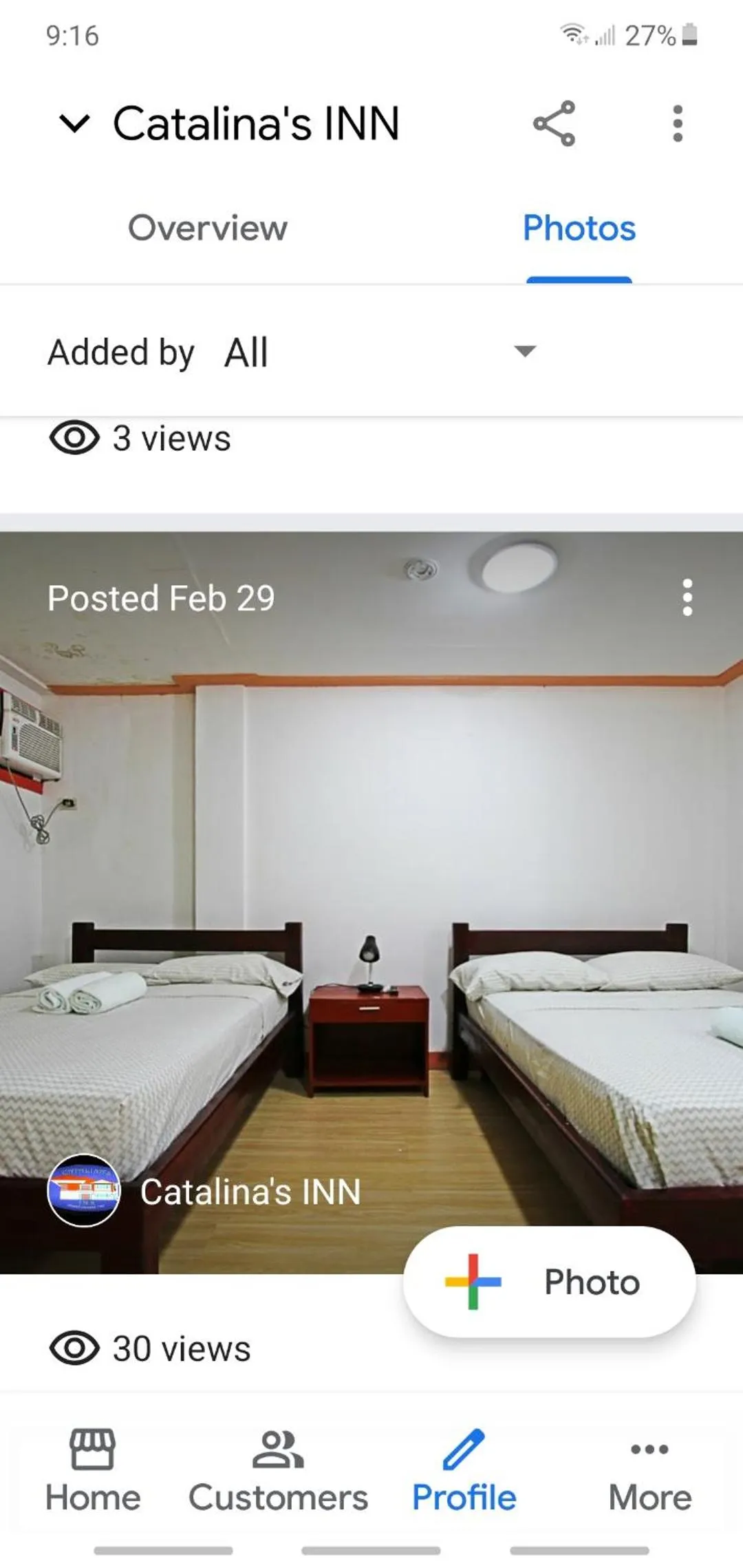Tap the Catalina's INN caption text

pos(250,1191)
